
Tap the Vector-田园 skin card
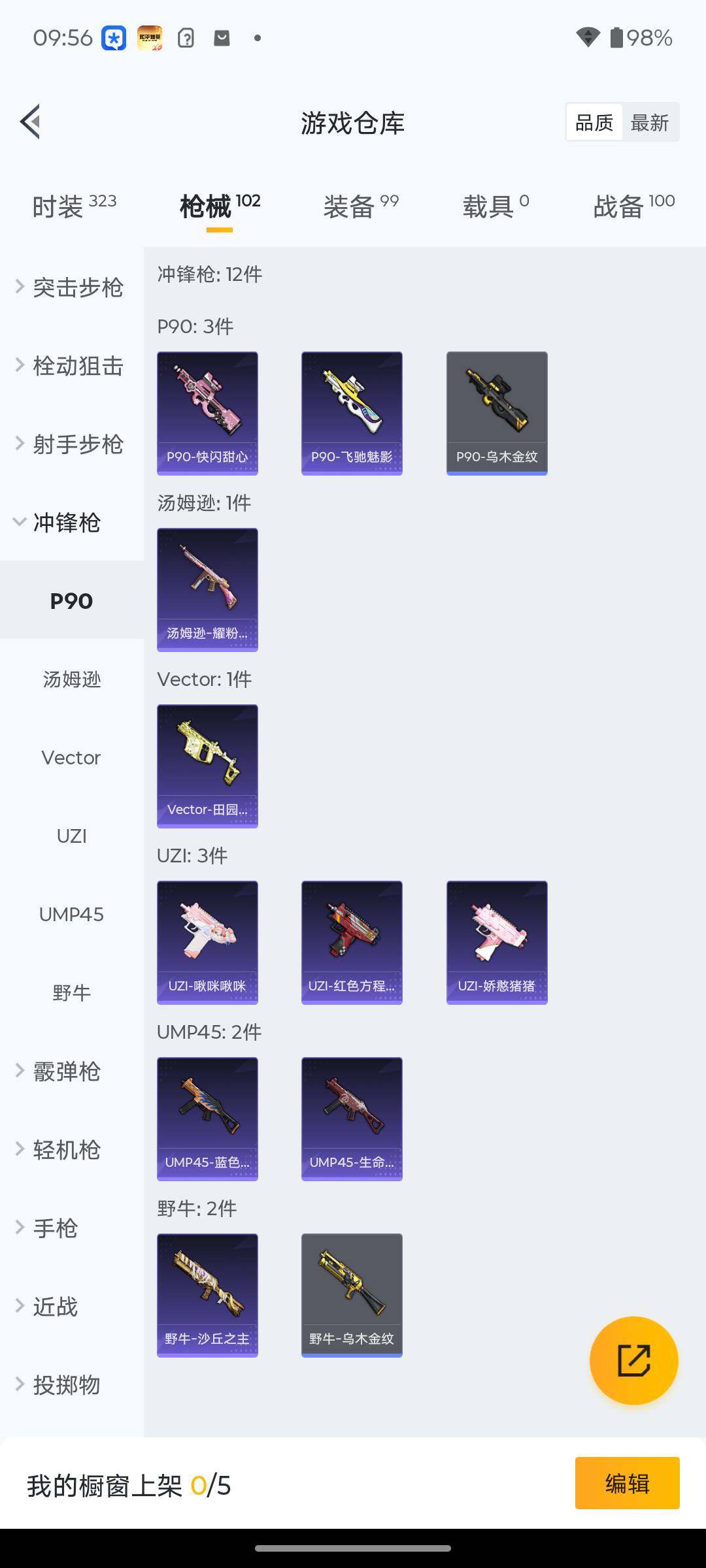207,766
